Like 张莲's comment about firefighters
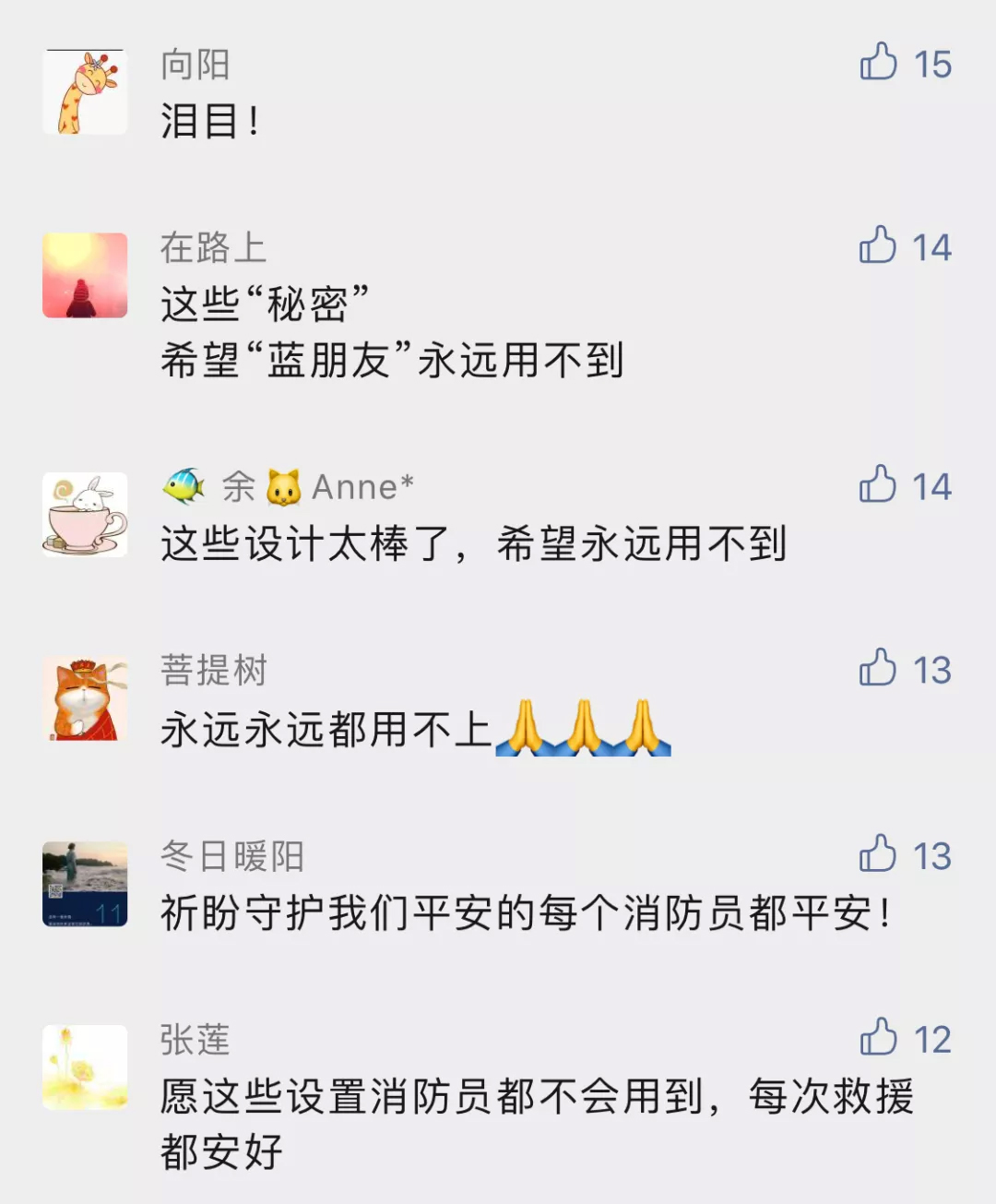The height and width of the screenshot is (1204, 996). (878, 1038)
